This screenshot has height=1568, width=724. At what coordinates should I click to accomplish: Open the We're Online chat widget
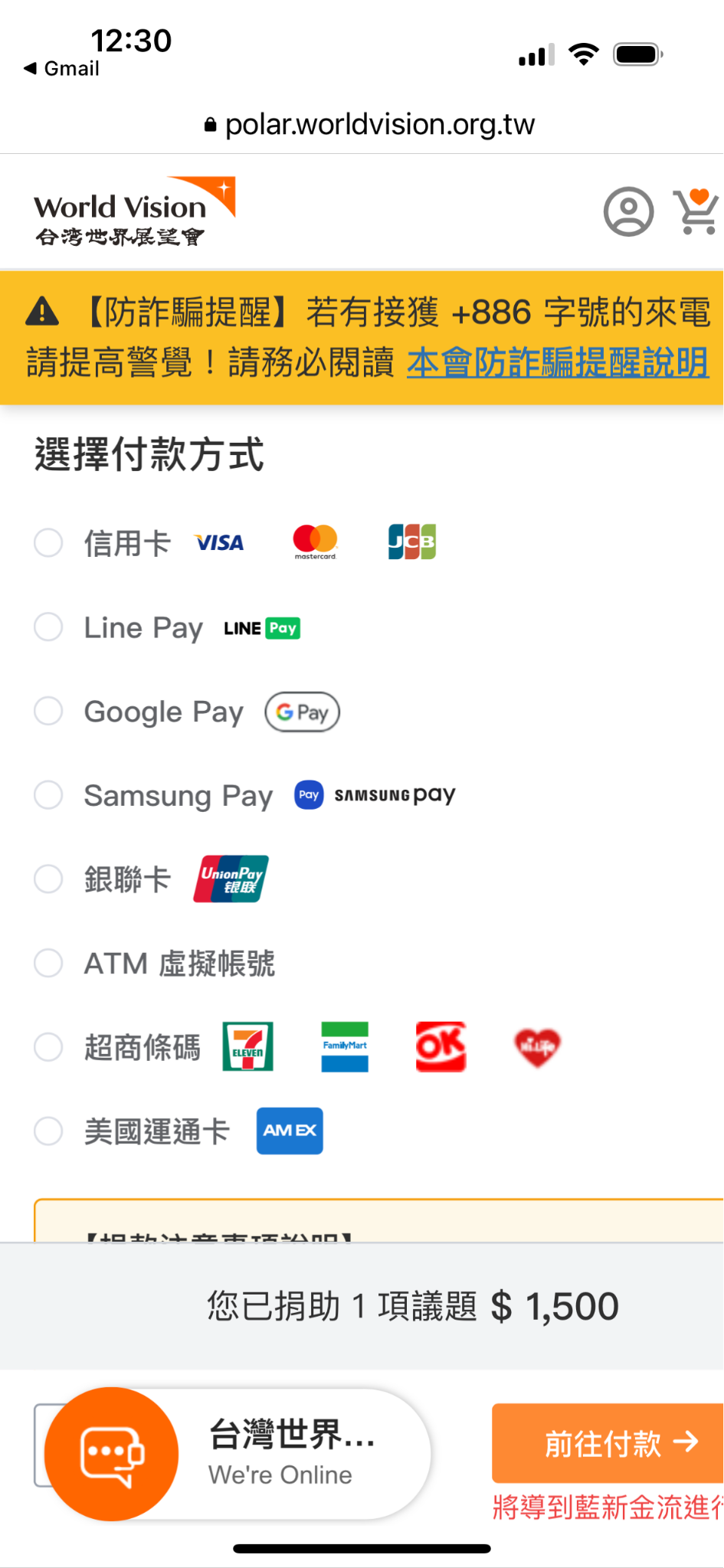(x=238, y=1454)
